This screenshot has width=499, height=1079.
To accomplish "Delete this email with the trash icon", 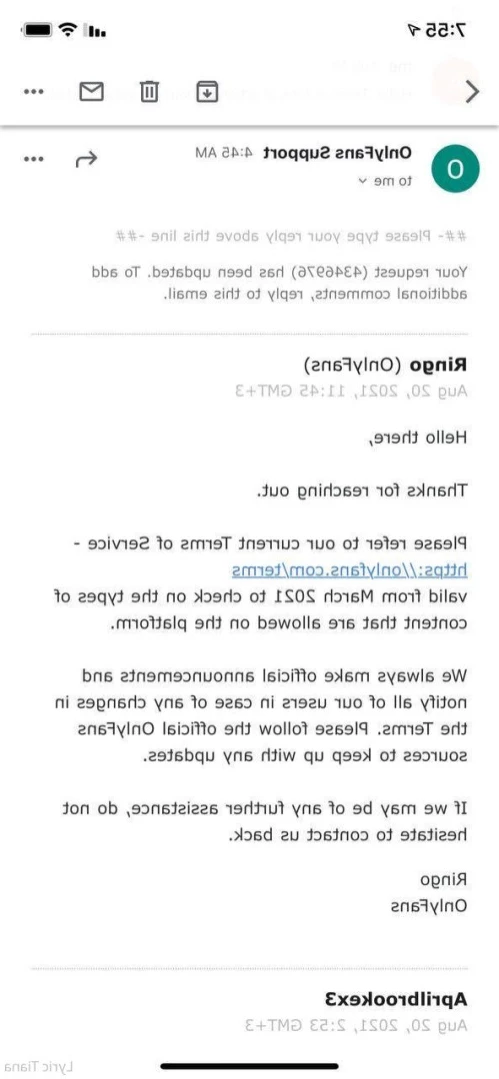I will coord(149,91).
